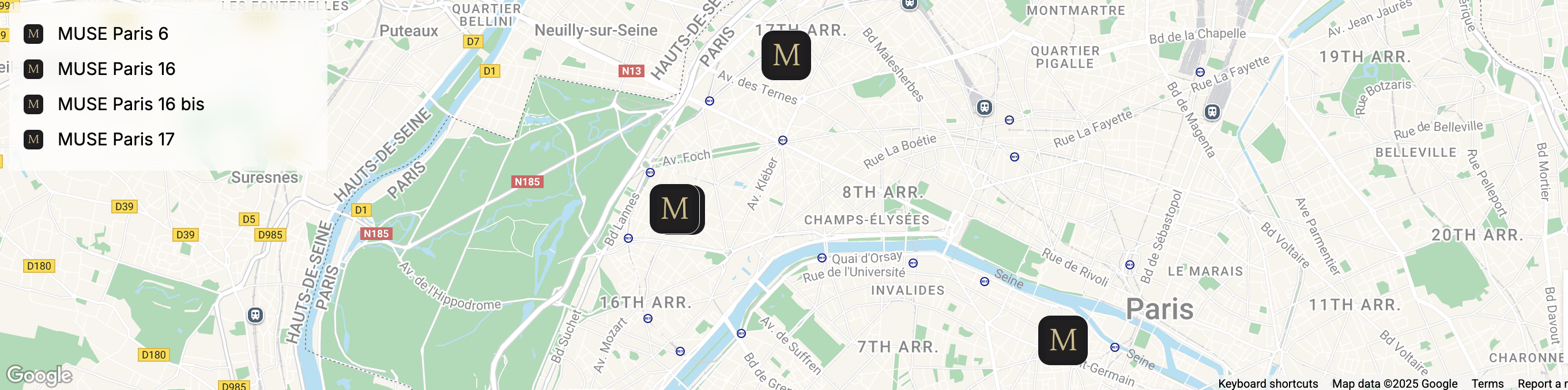
Task: Open the map Terms link
Action: click(1487, 383)
